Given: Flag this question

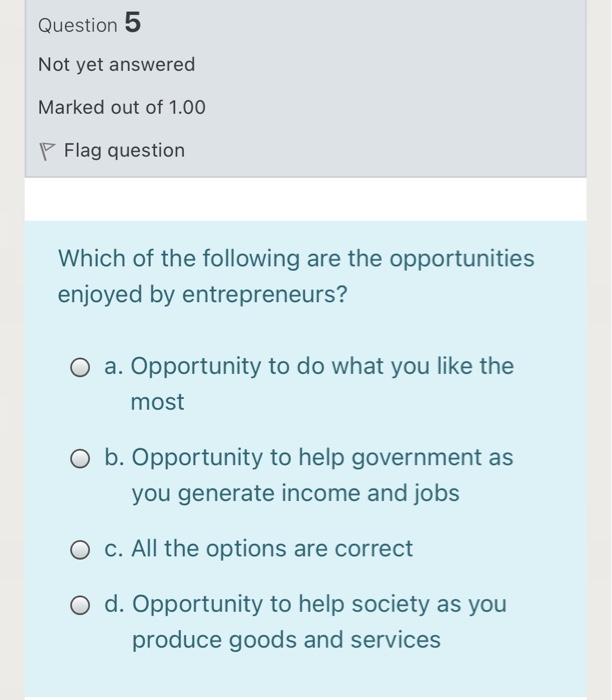Looking at the screenshot, I should [x=112, y=151].
